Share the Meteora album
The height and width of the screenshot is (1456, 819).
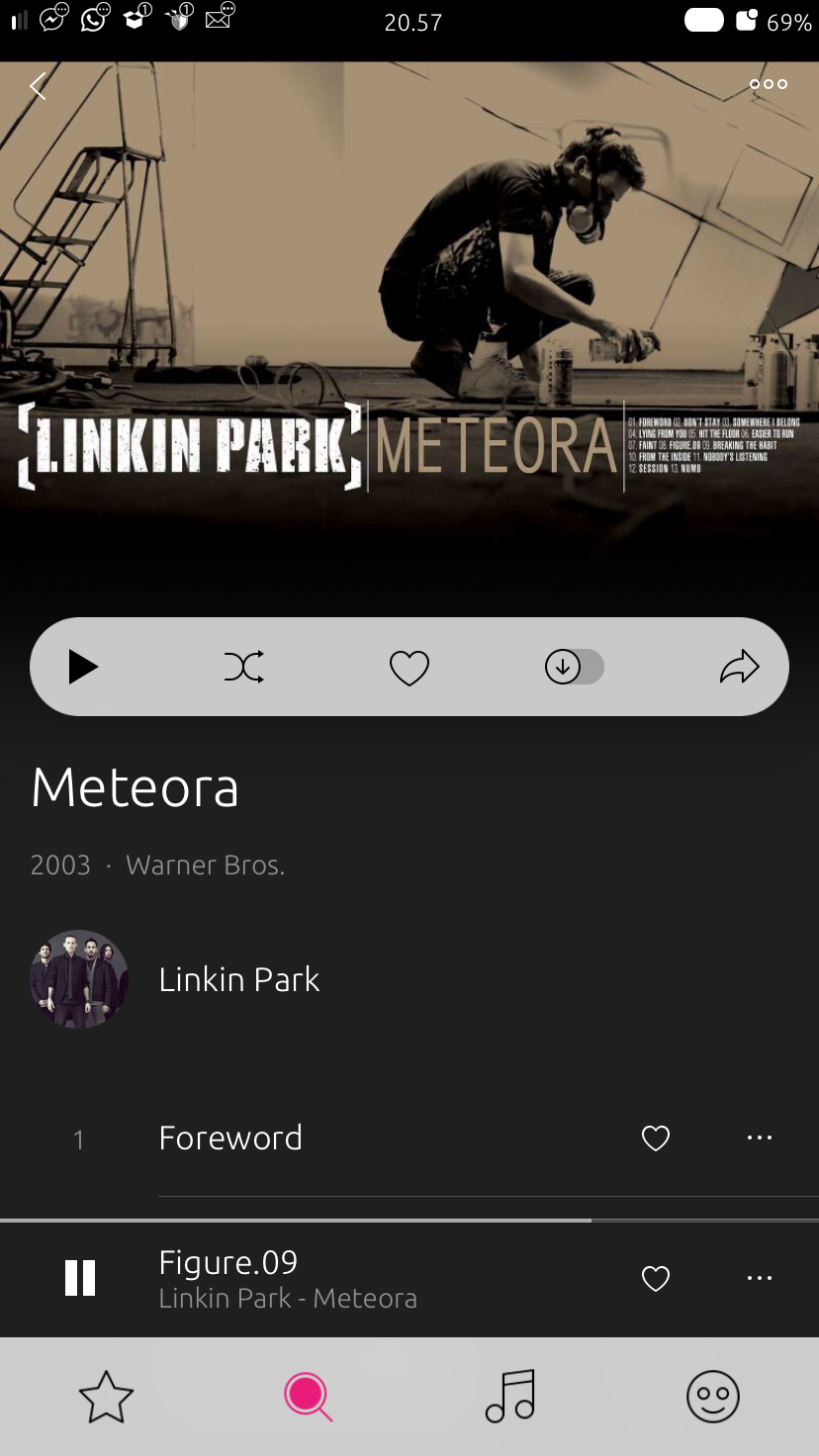tap(739, 668)
